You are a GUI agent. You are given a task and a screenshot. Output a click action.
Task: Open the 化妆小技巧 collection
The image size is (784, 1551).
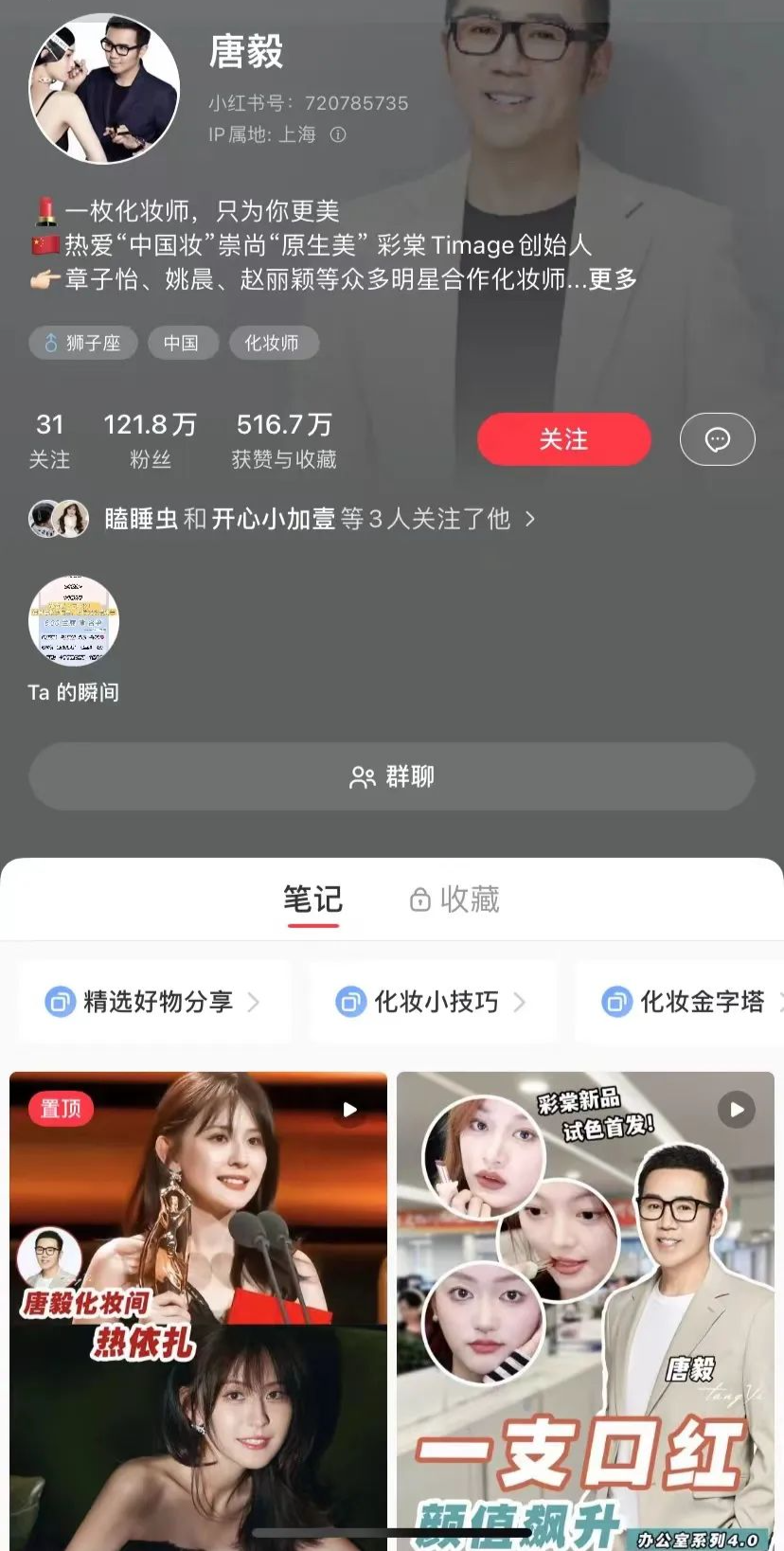[433, 1002]
